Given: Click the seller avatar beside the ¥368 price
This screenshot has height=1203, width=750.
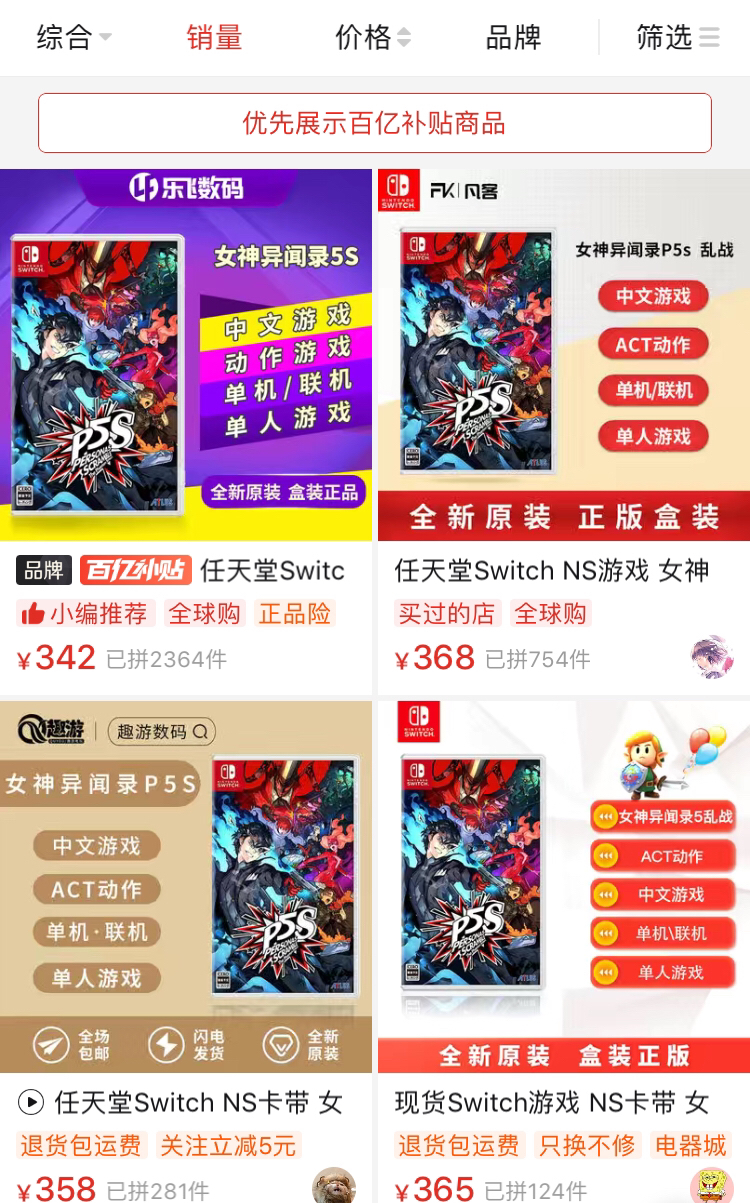Looking at the screenshot, I should [x=713, y=658].
